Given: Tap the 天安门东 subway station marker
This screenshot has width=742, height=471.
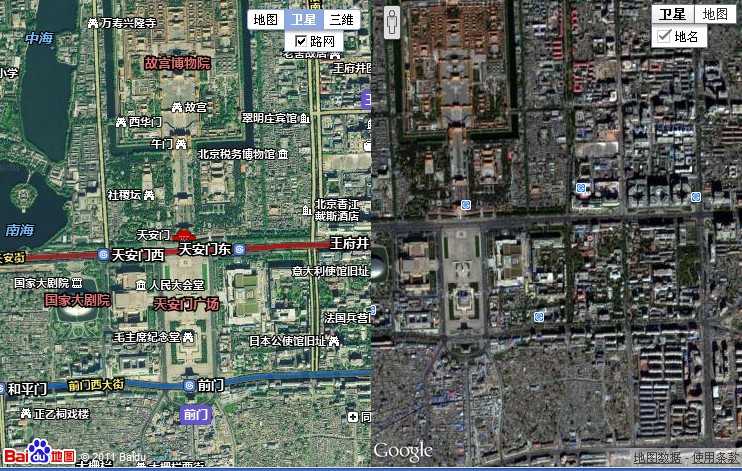Looking at the screenshot, I should (x=240, y=249).
